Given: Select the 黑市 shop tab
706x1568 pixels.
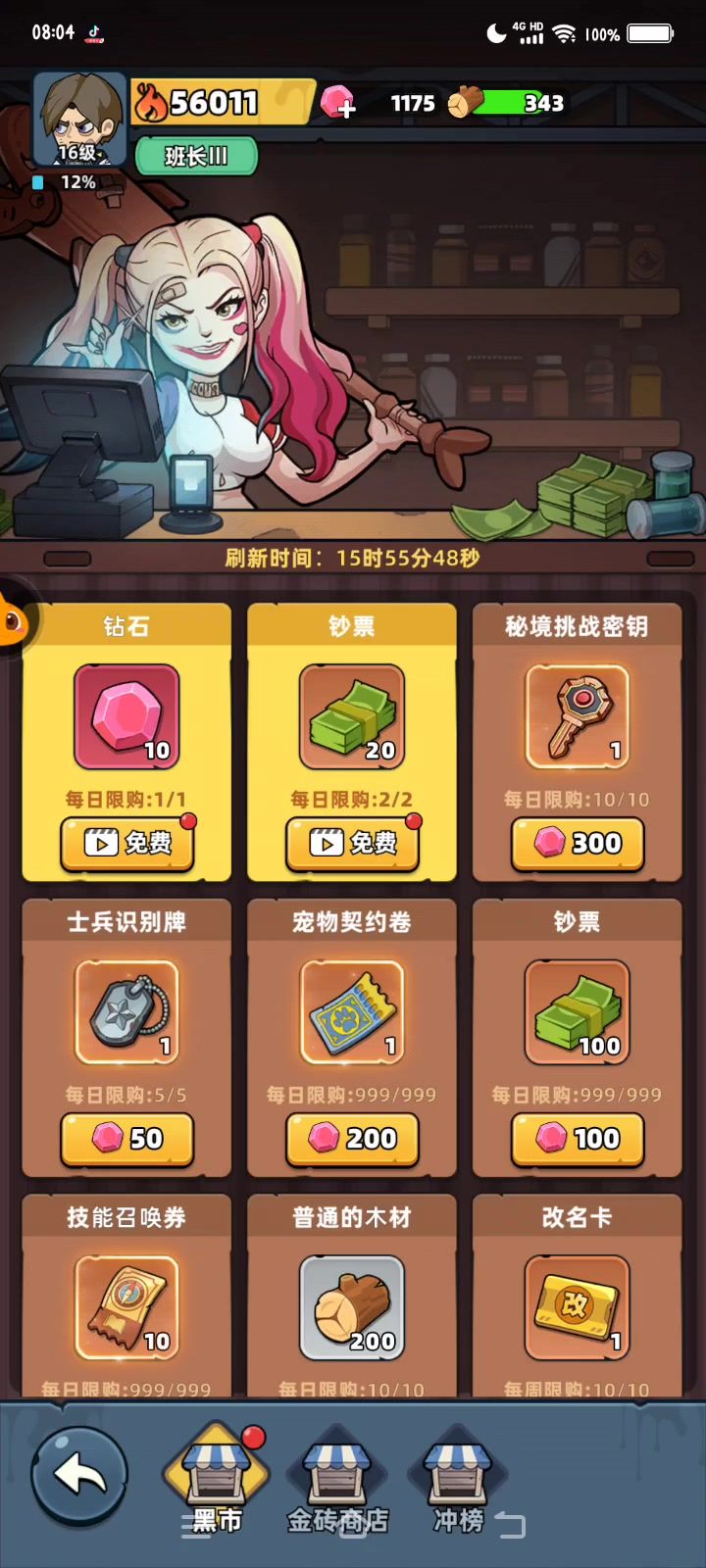Looking at the screenshot, I should pyautogui.click(x=217, y=1482).
